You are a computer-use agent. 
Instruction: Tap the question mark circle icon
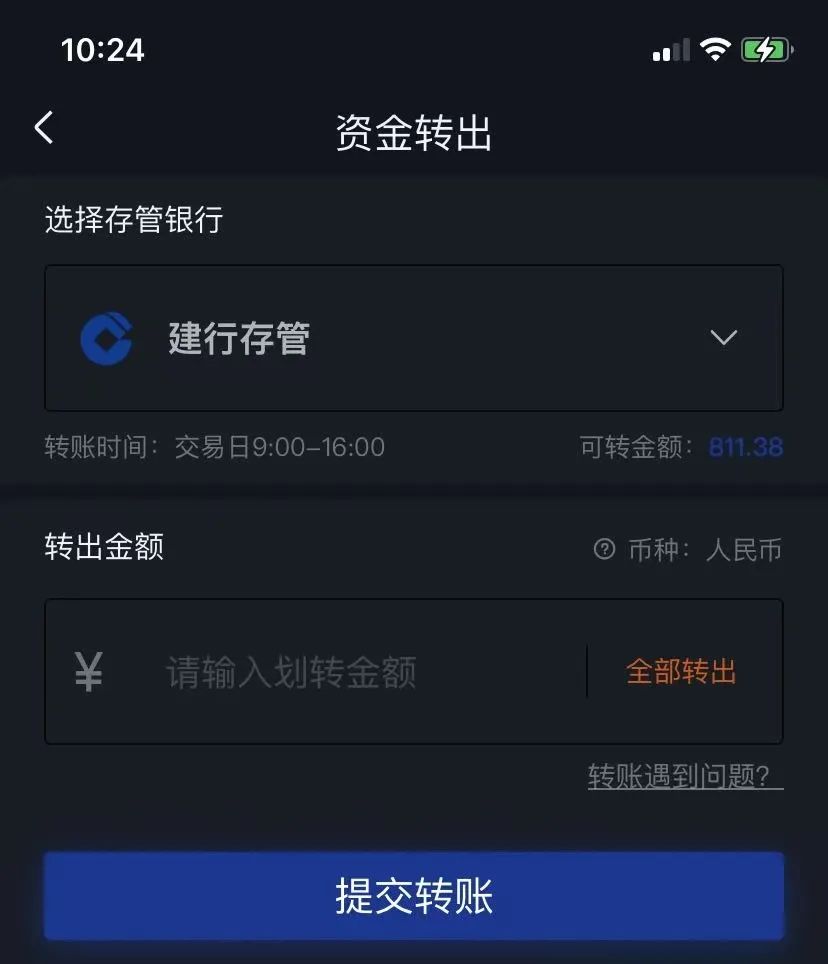click(x=601, y=549)
